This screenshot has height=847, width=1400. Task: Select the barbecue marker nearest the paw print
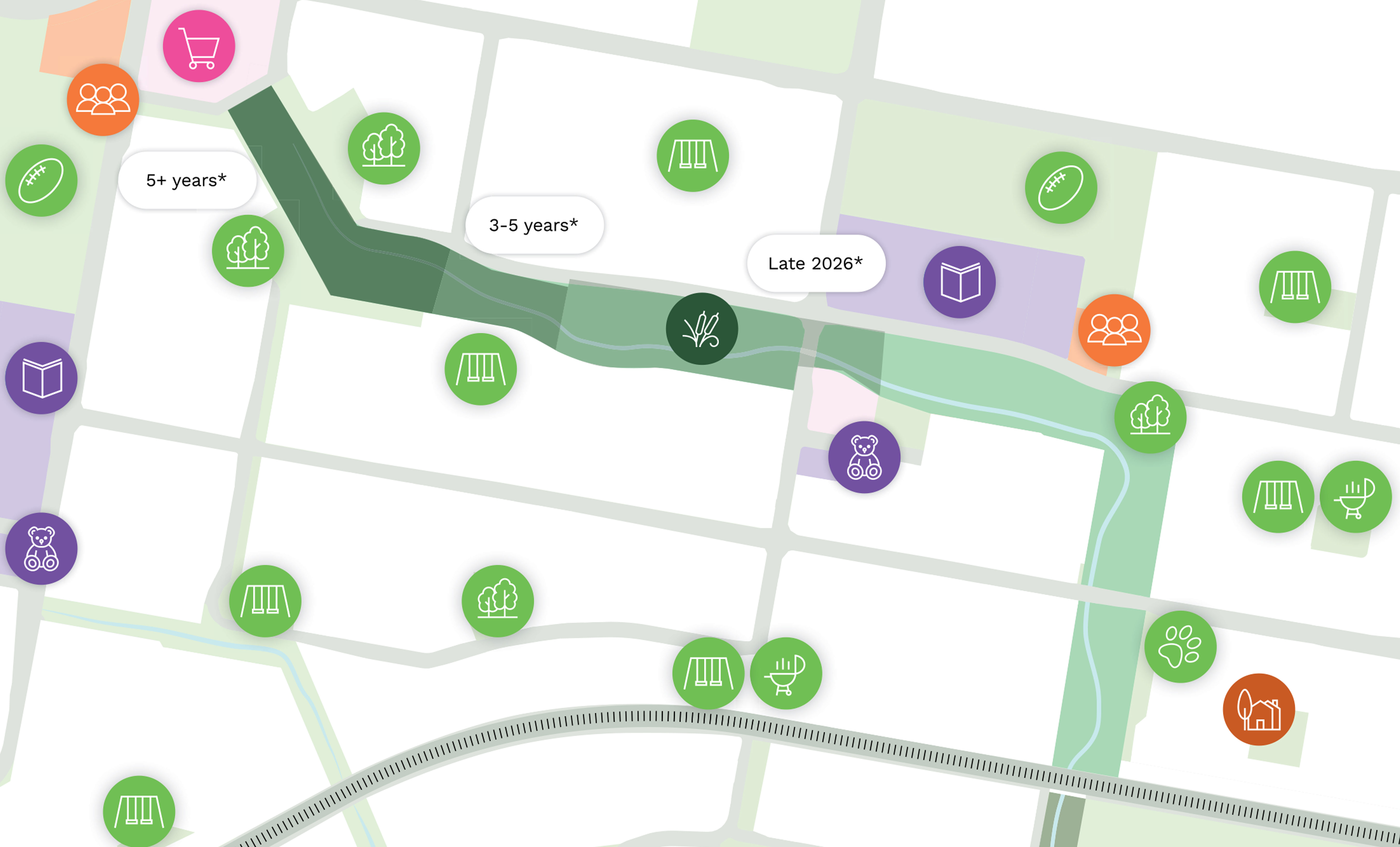[x=1355, y=496]
